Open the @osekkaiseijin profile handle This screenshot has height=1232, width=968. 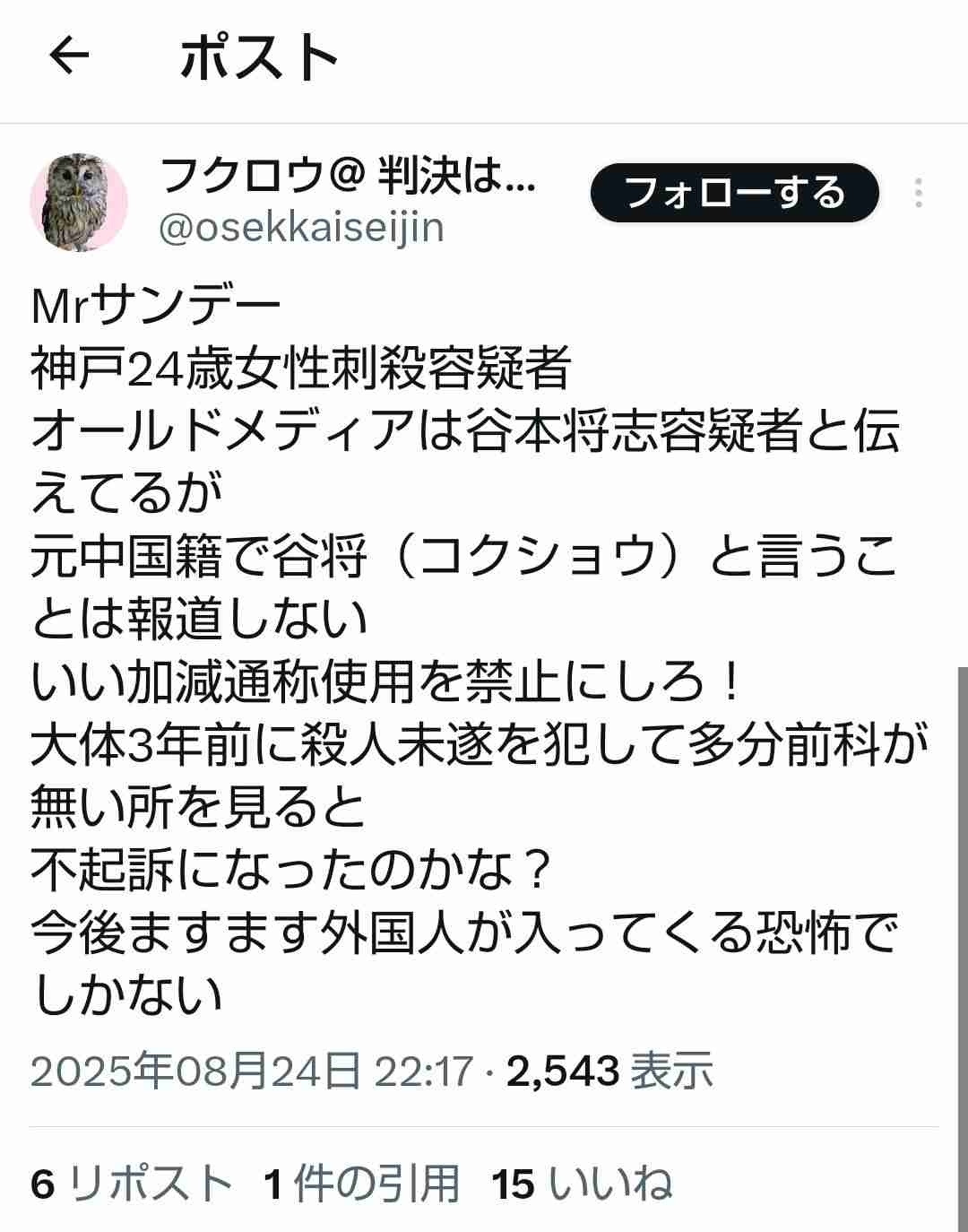point(301,228)
